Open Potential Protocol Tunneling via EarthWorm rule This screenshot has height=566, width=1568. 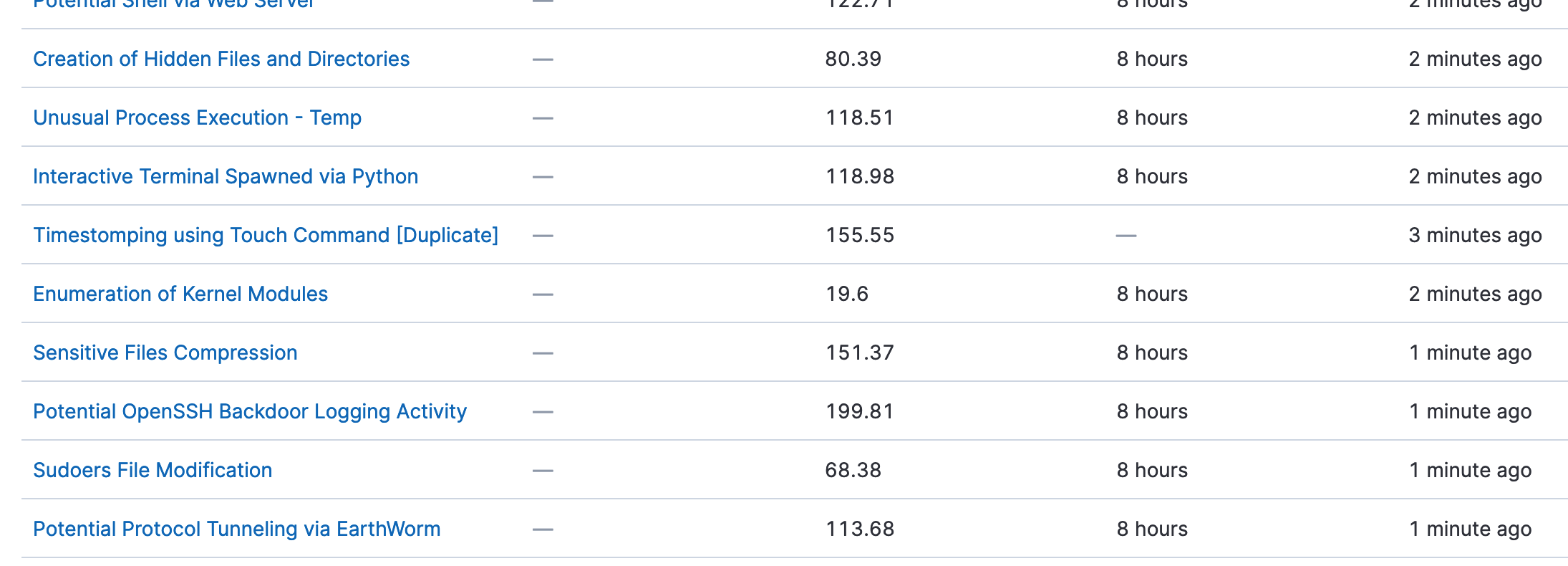click(x=237, y=529)
